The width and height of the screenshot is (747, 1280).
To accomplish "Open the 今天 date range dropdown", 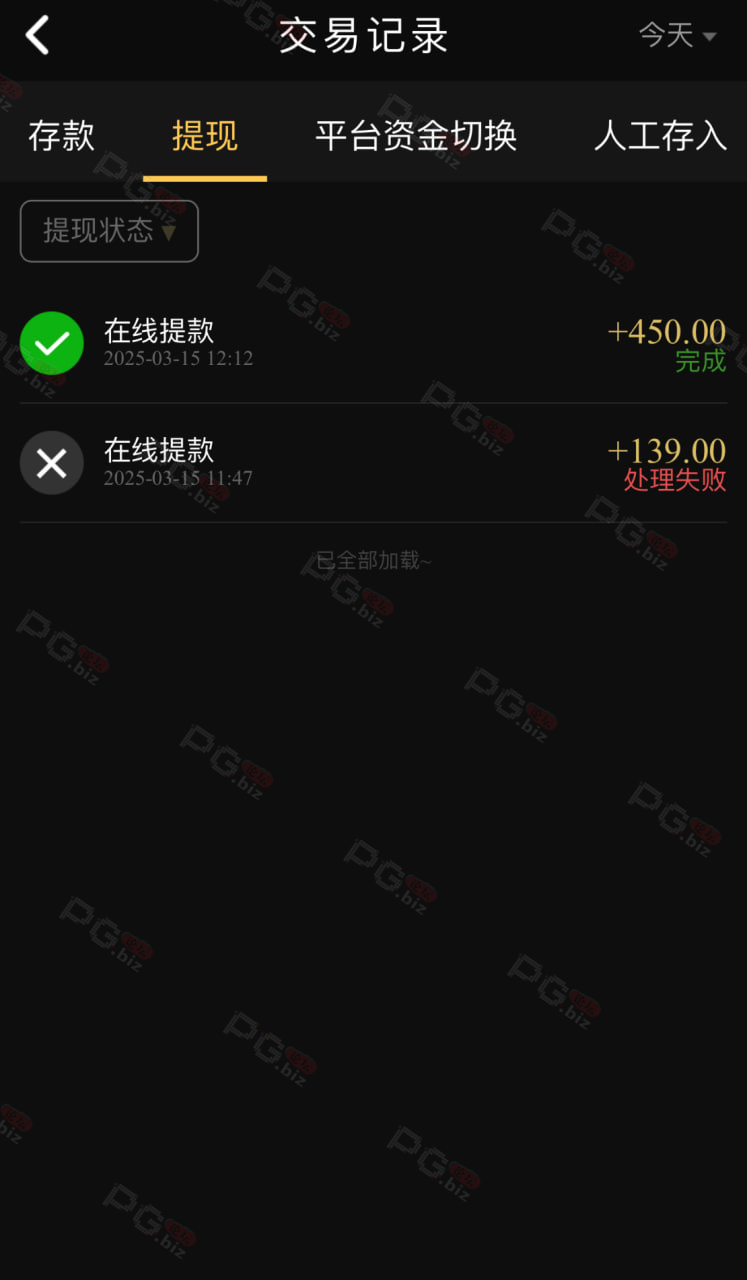I will click(678, 36).
